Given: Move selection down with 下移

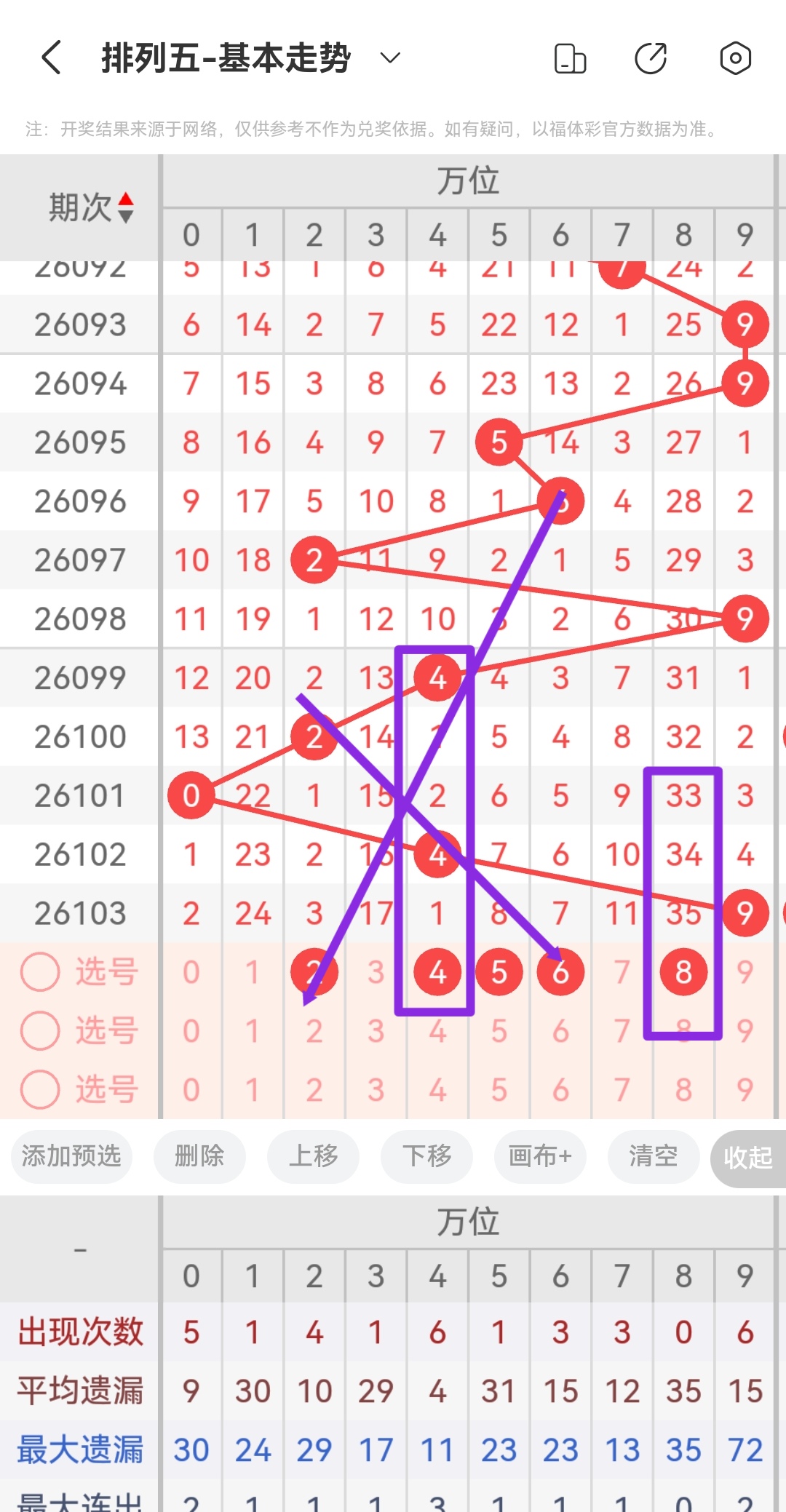Looking at the screenshot, I should click(426, 1157).
